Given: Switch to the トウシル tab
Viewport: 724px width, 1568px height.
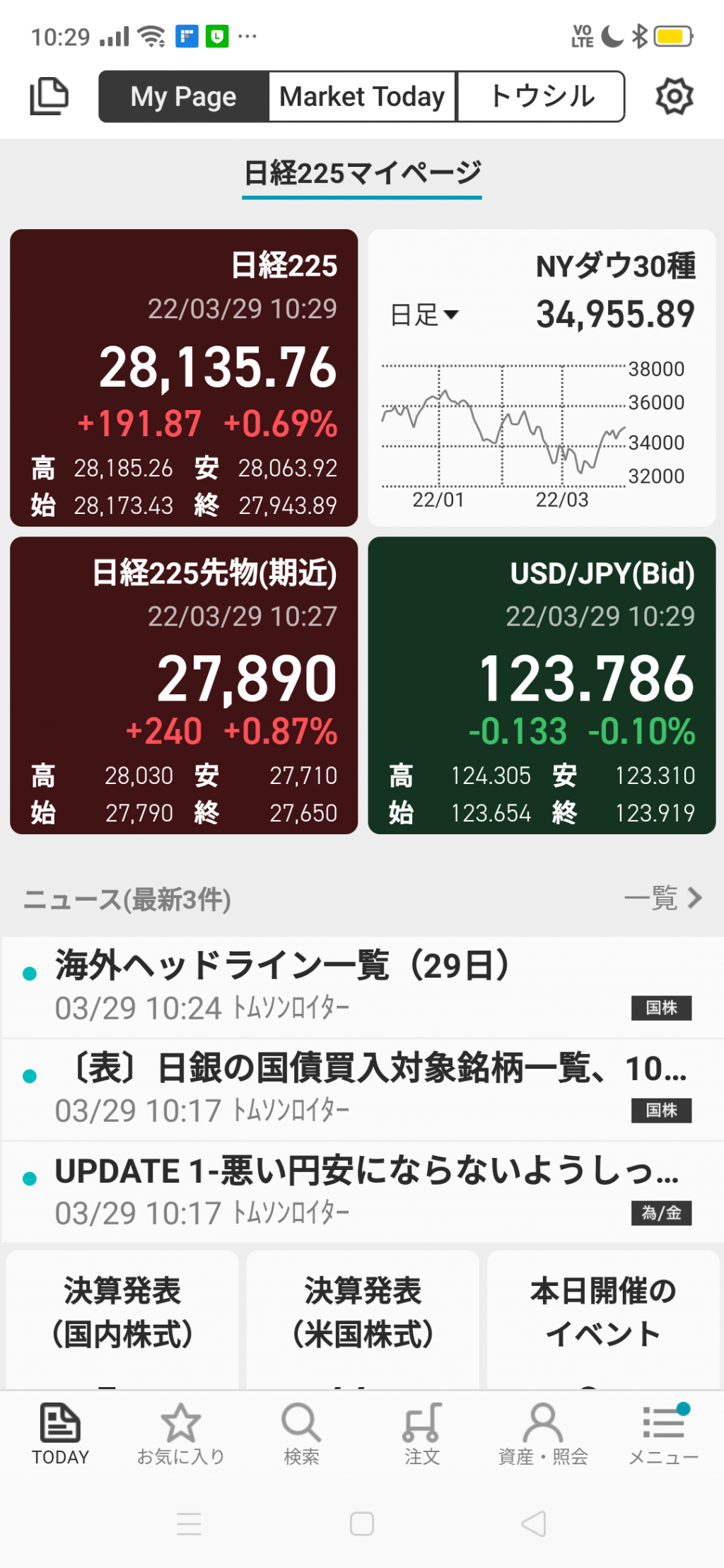Looking at the screenshot, I should point(542,96).
